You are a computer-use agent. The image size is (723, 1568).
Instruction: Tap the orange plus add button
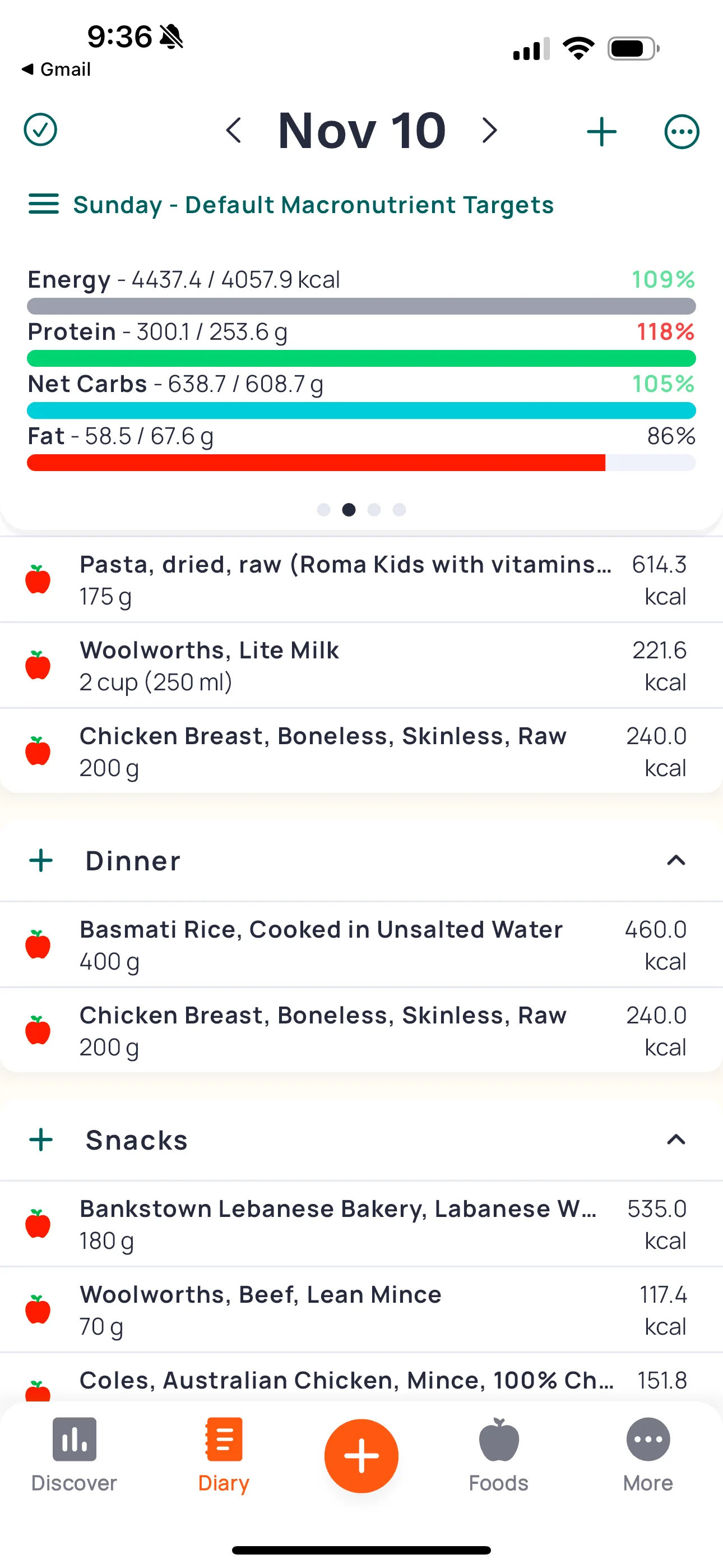361,1456
